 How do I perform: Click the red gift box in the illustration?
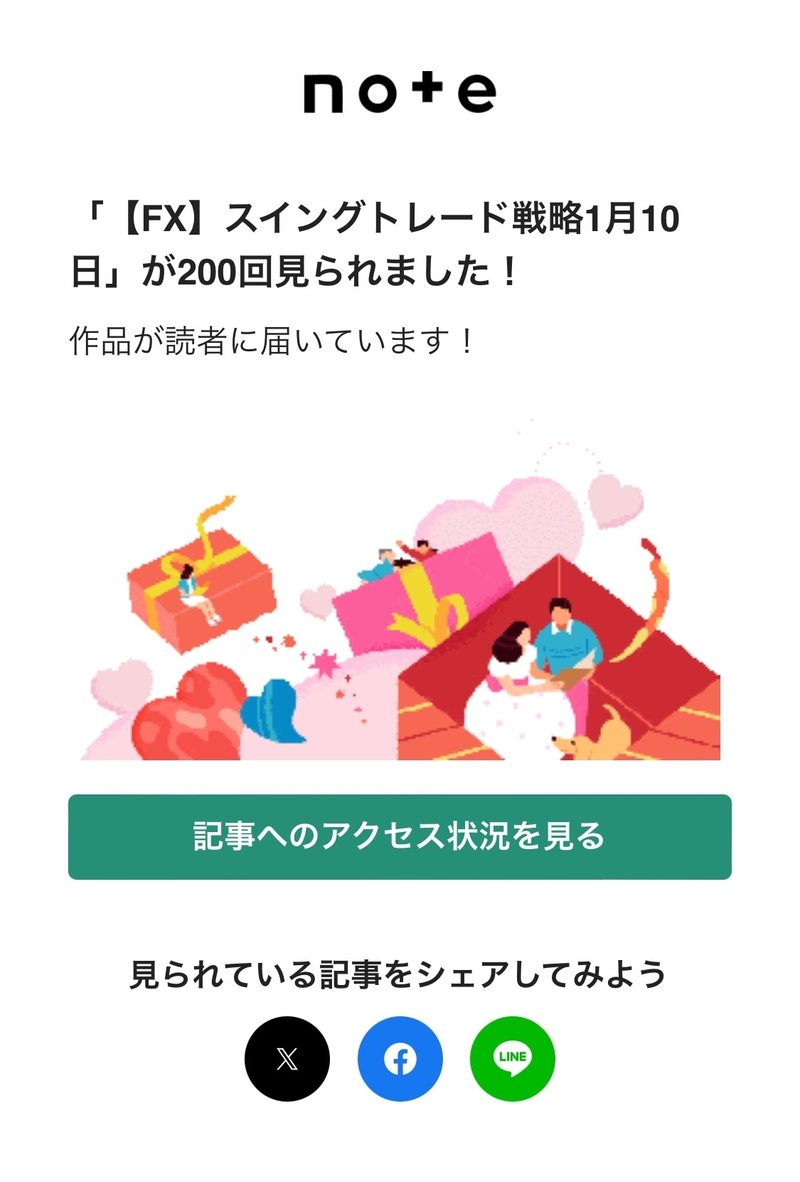pos(200,595)
